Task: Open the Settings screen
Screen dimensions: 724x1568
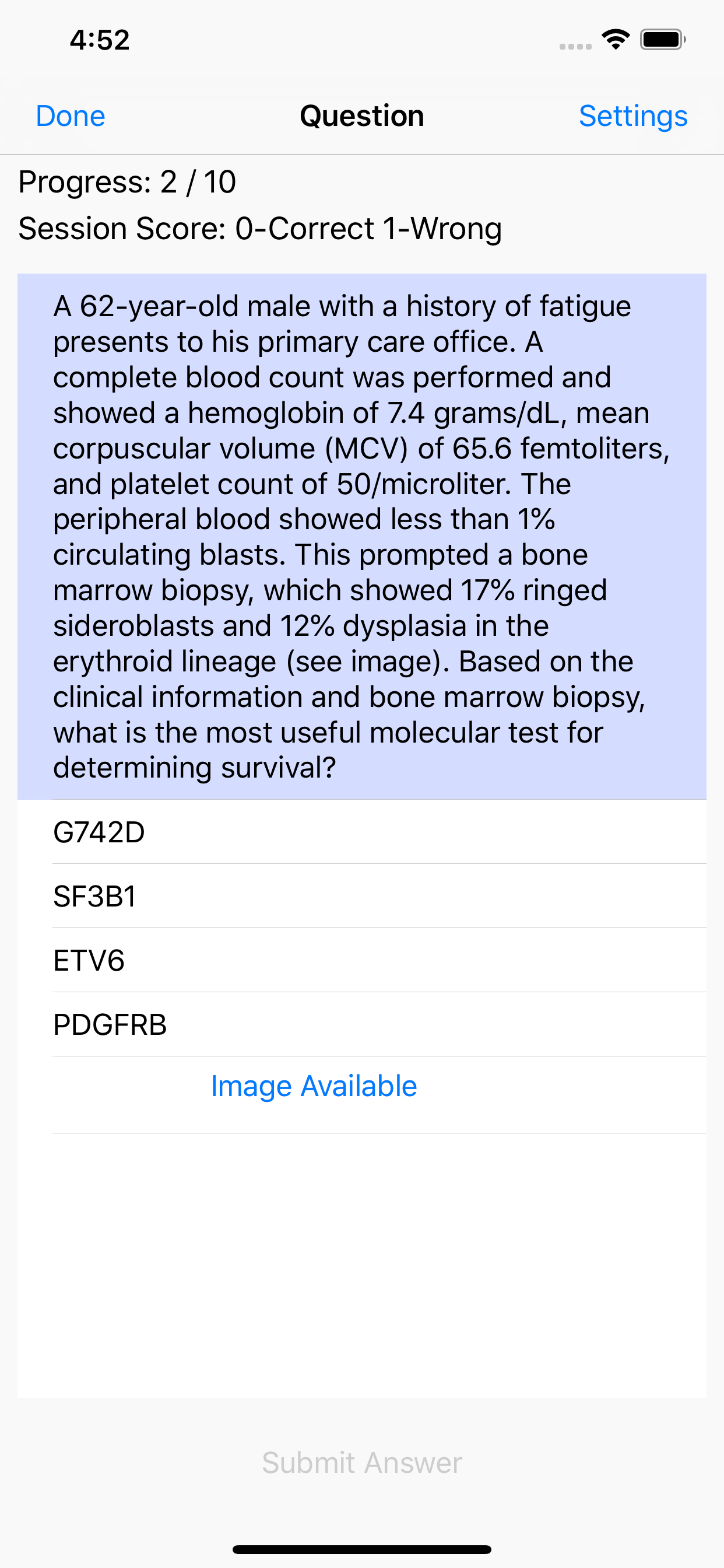Action: [633, 116]
